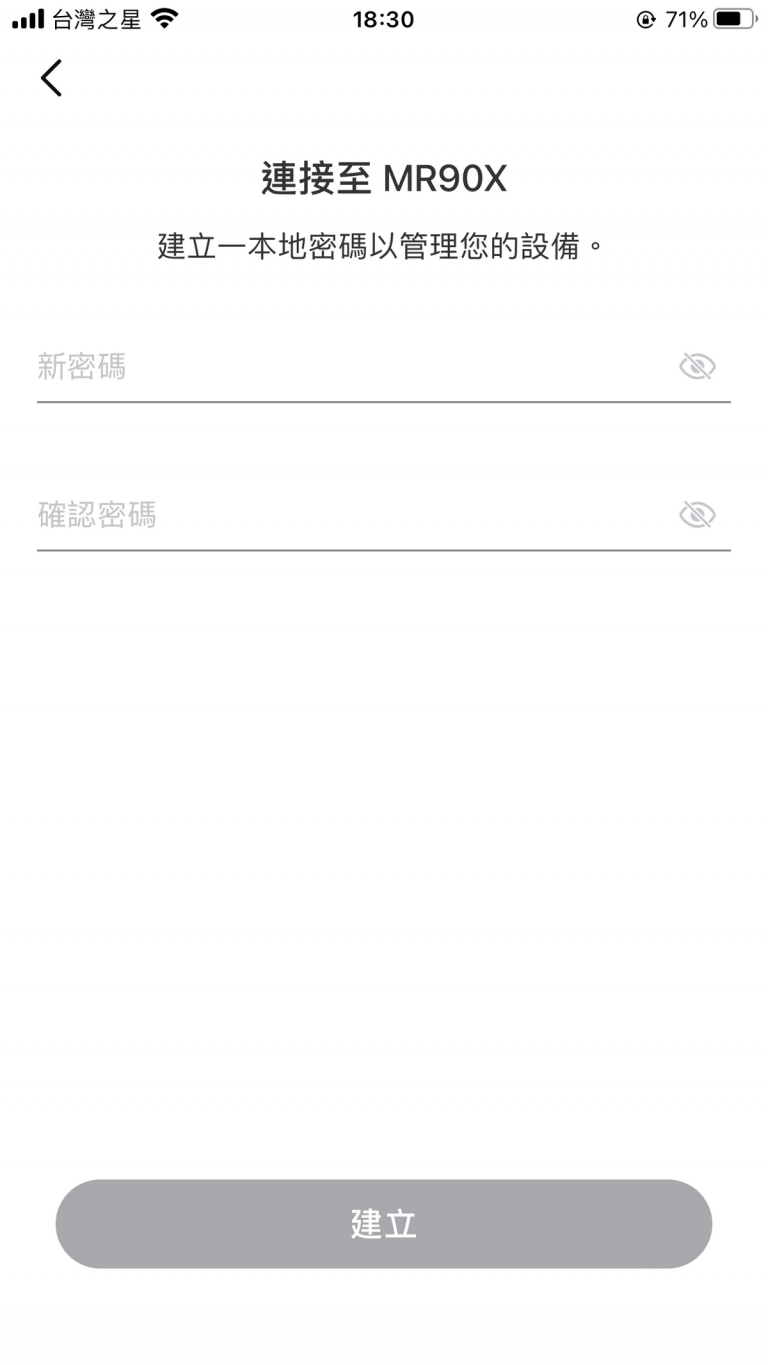Screen dimensions: 768x1365
Task: Tap the 建立 button
Action: pyautogui.click(x=384, y=1224)
